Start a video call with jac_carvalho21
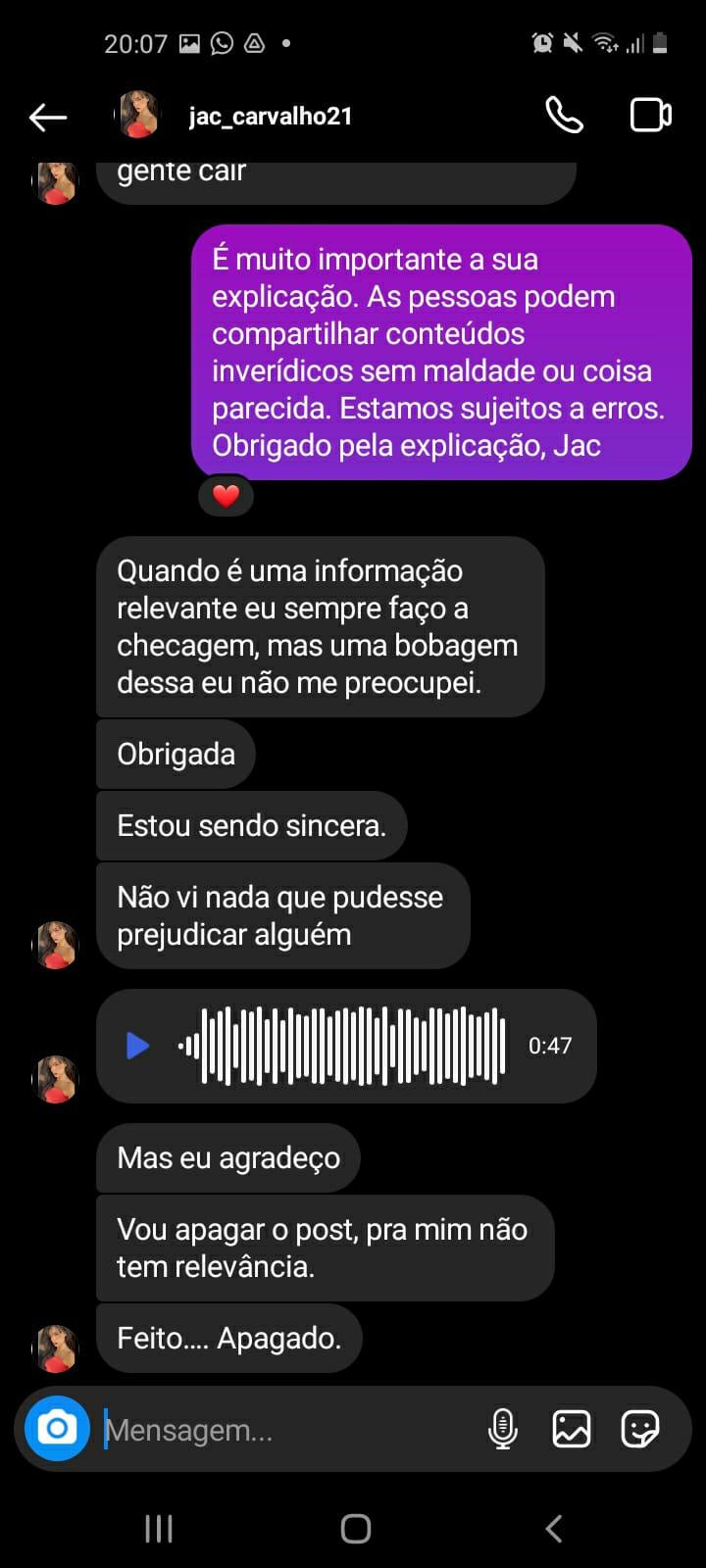The height and width of the screenshot is (1568, 706). [x=650, y=116]
